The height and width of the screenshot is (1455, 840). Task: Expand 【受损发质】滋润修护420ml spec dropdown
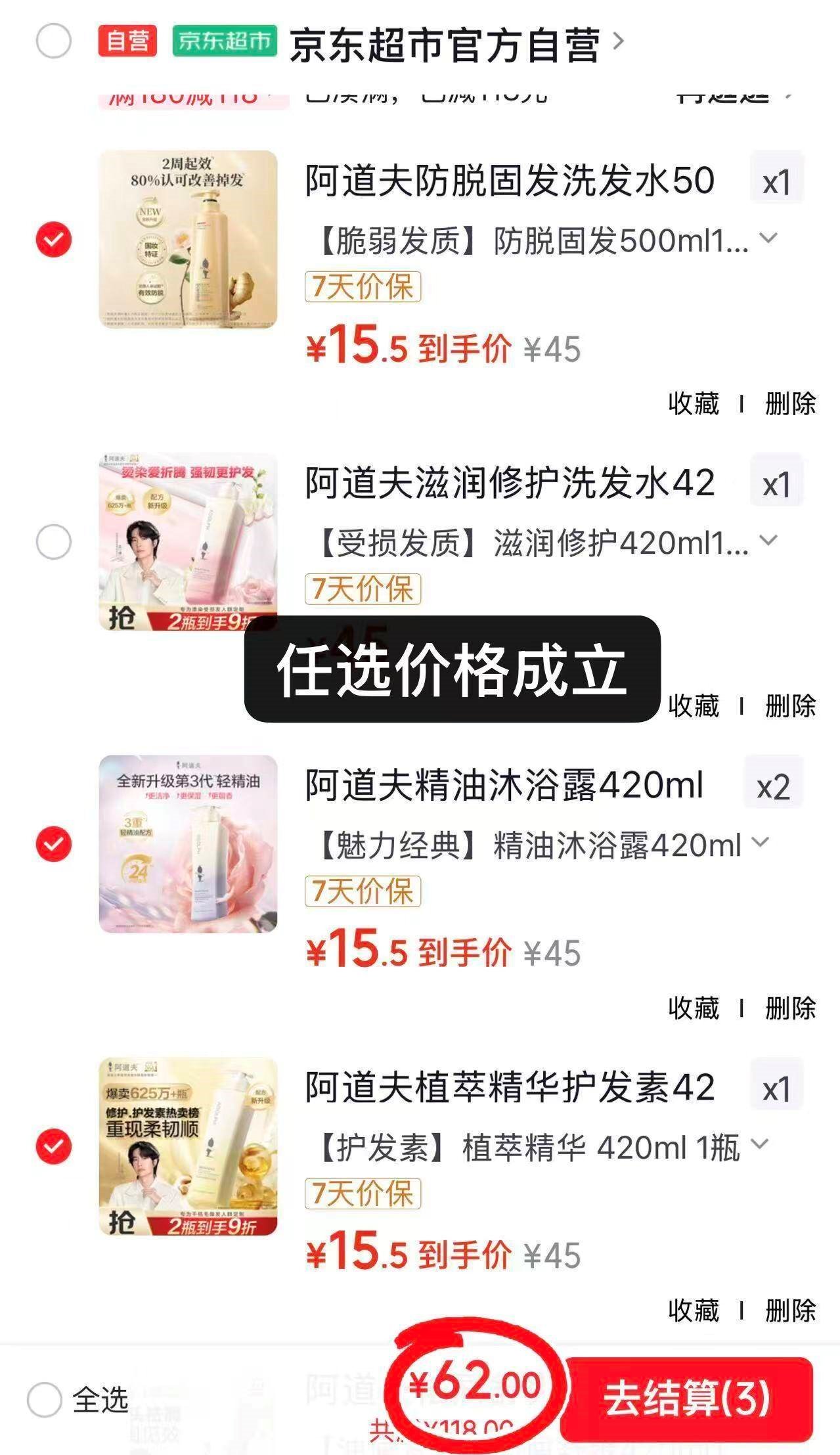(768, 541)
